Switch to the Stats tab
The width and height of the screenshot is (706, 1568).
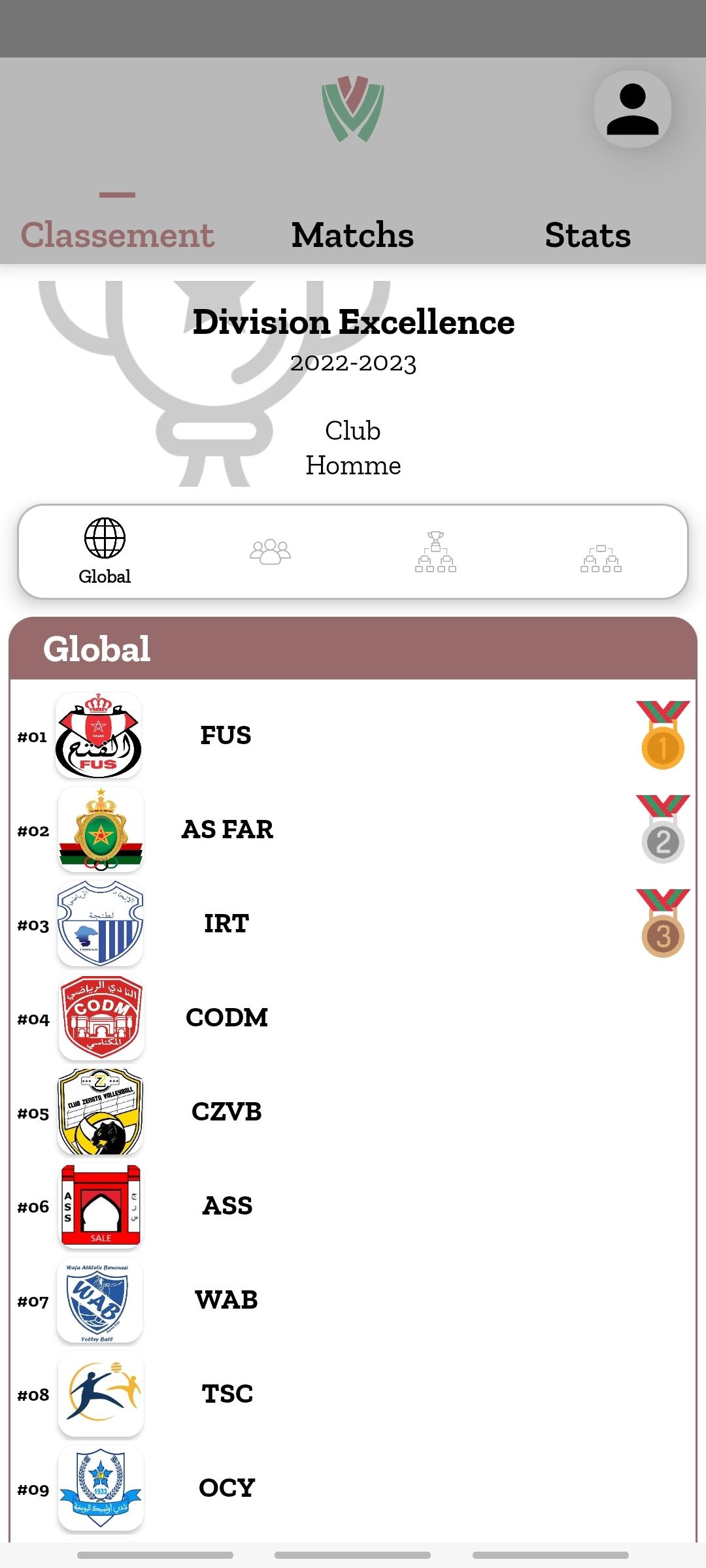[588, 235]
